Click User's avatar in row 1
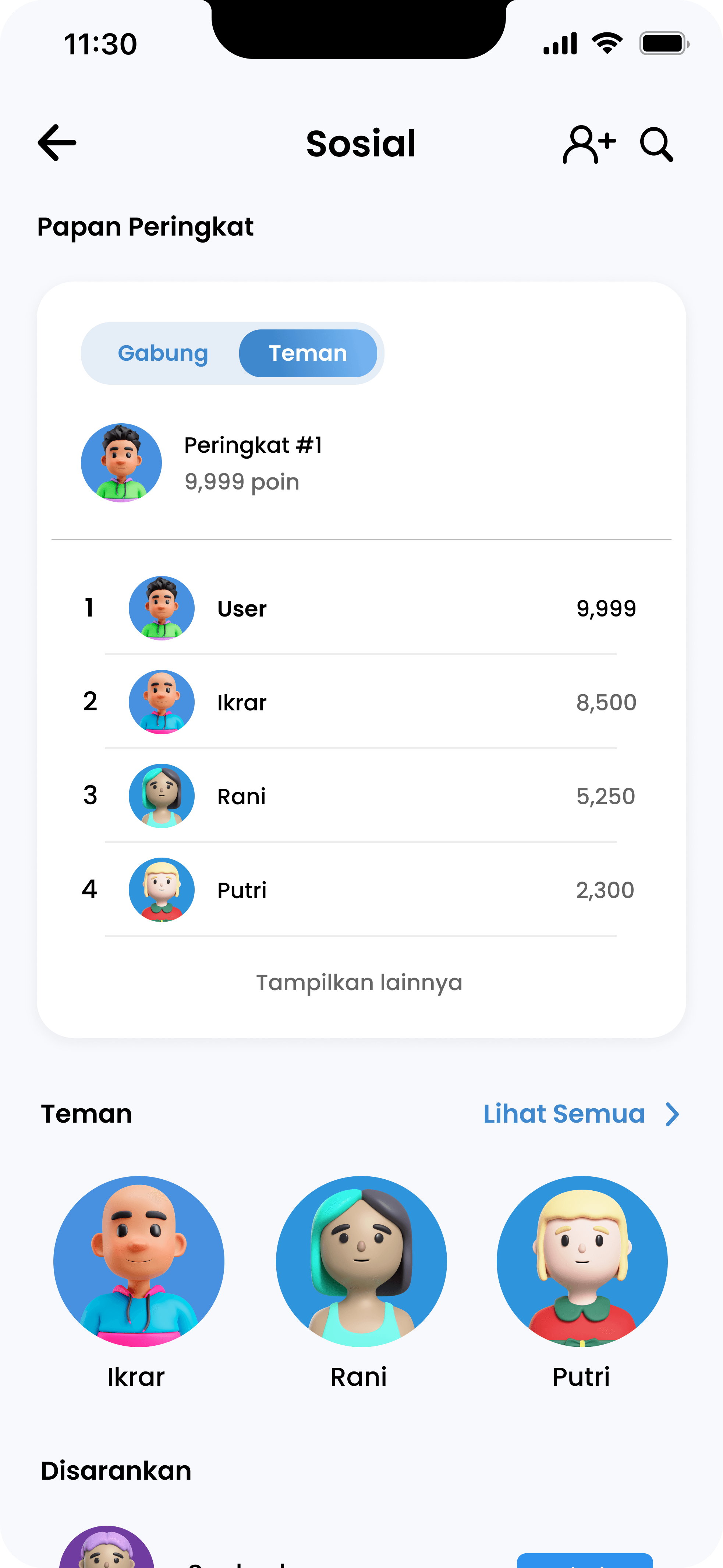Image resolution: width=723 pixels, height=1568 pixels. tap(161, 608)
